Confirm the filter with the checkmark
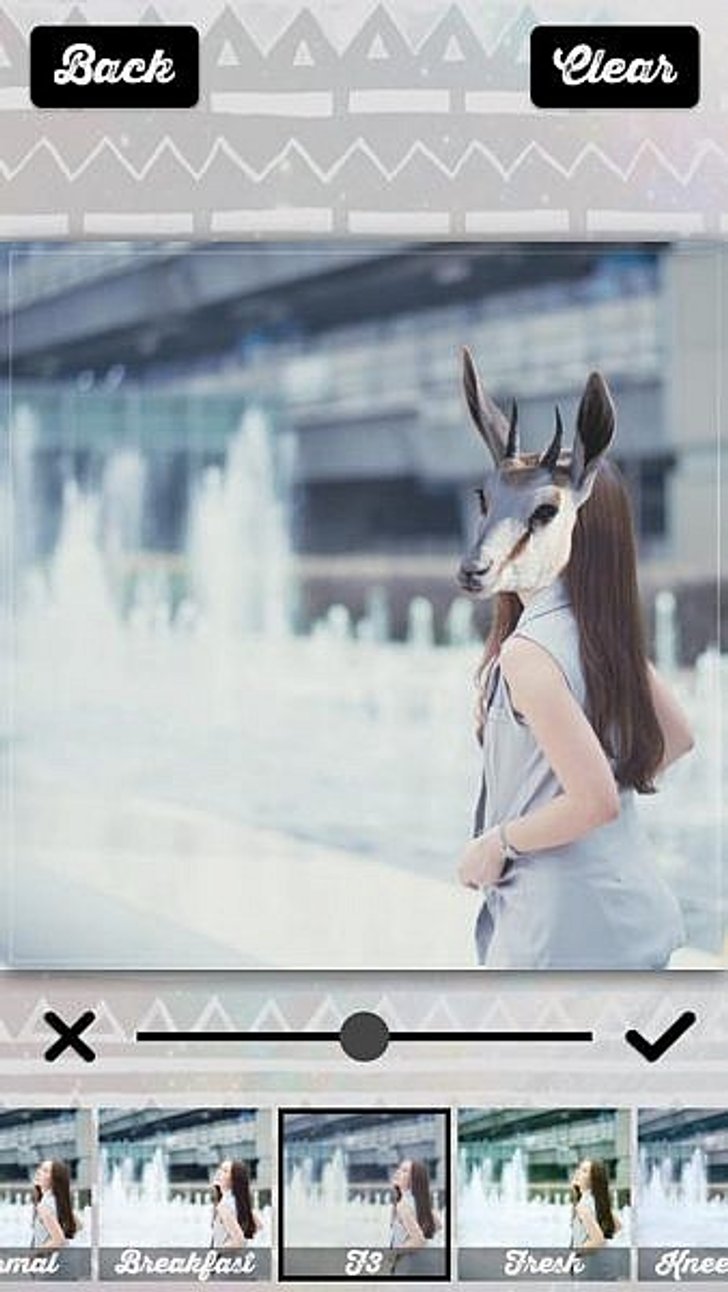This screenshot has height=1292, width=728. click(660, 1036)
